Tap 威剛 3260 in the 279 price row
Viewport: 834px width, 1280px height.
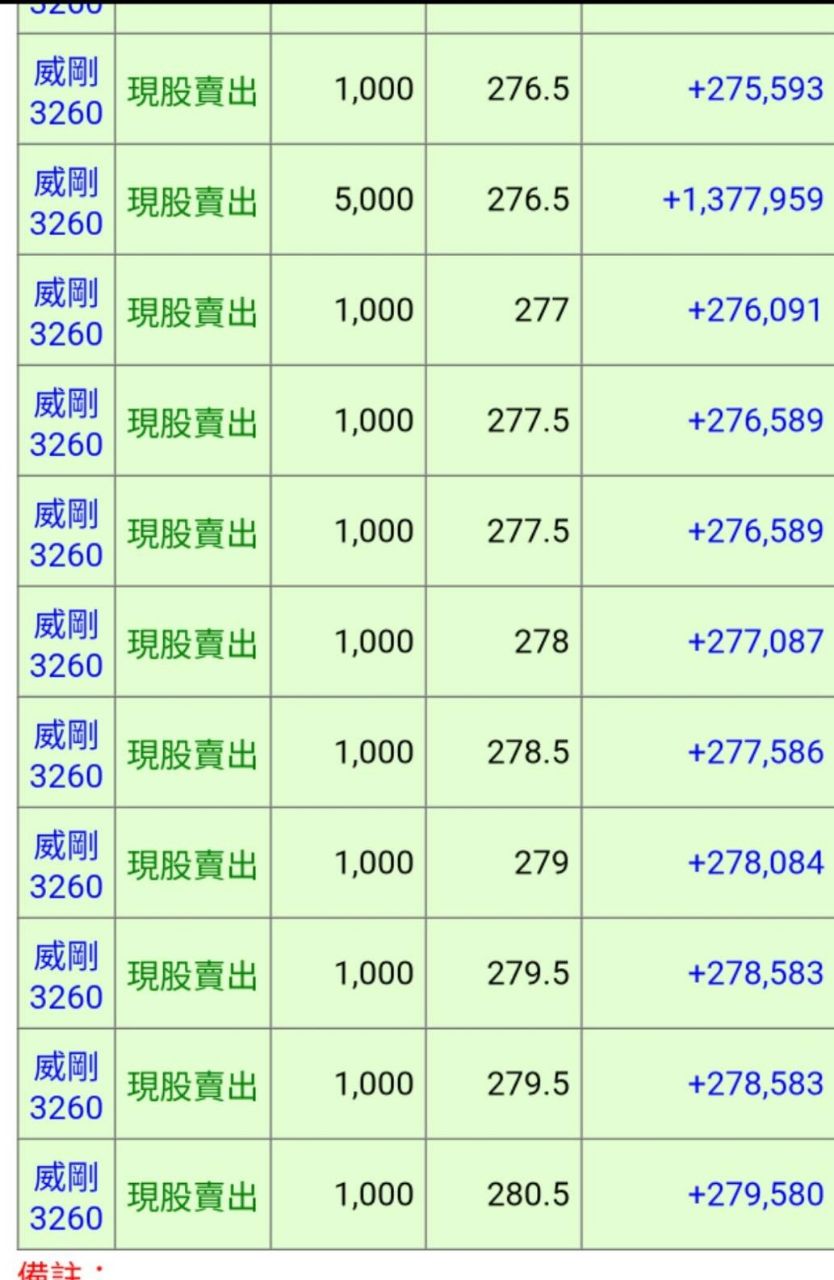(x=66, y=864)
